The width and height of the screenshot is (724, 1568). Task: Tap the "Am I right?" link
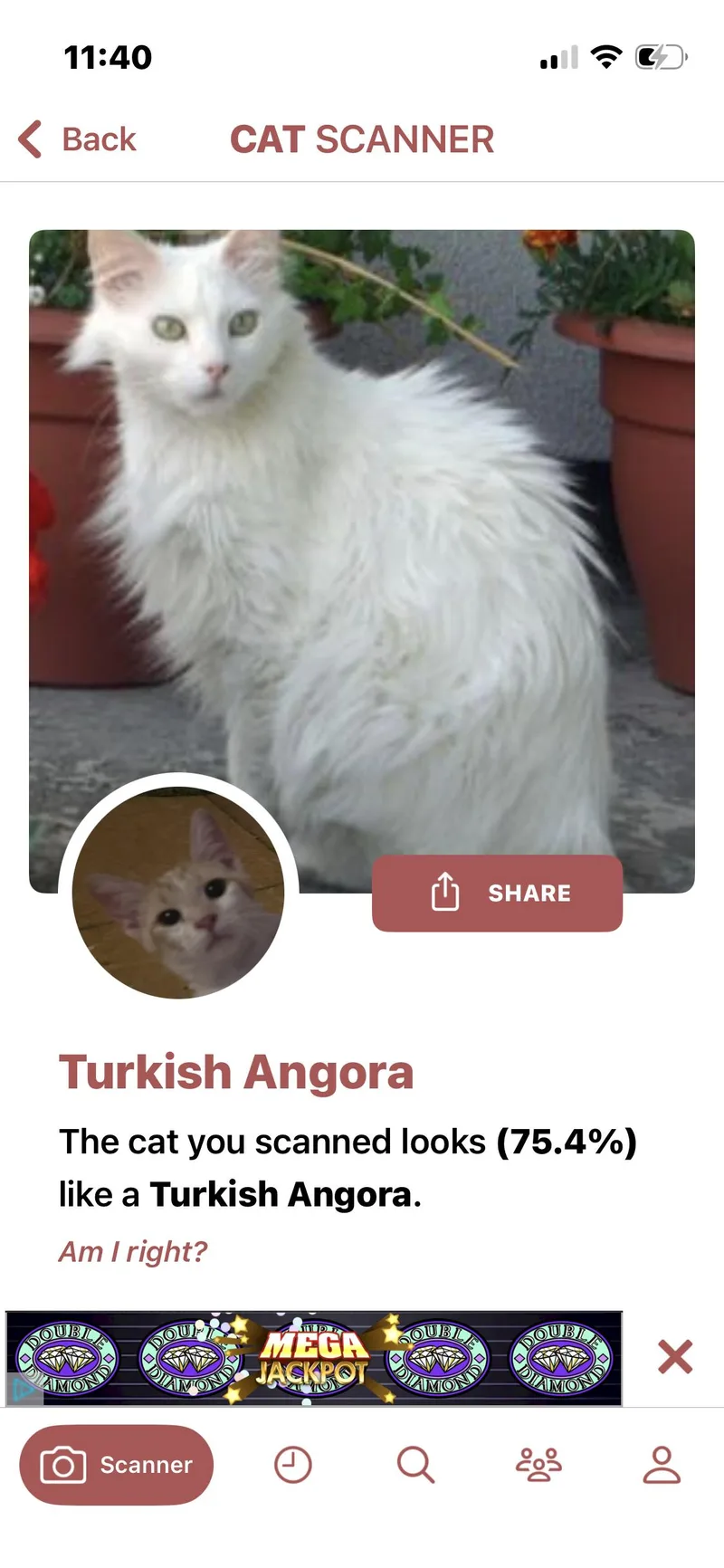coord(133,1251)
